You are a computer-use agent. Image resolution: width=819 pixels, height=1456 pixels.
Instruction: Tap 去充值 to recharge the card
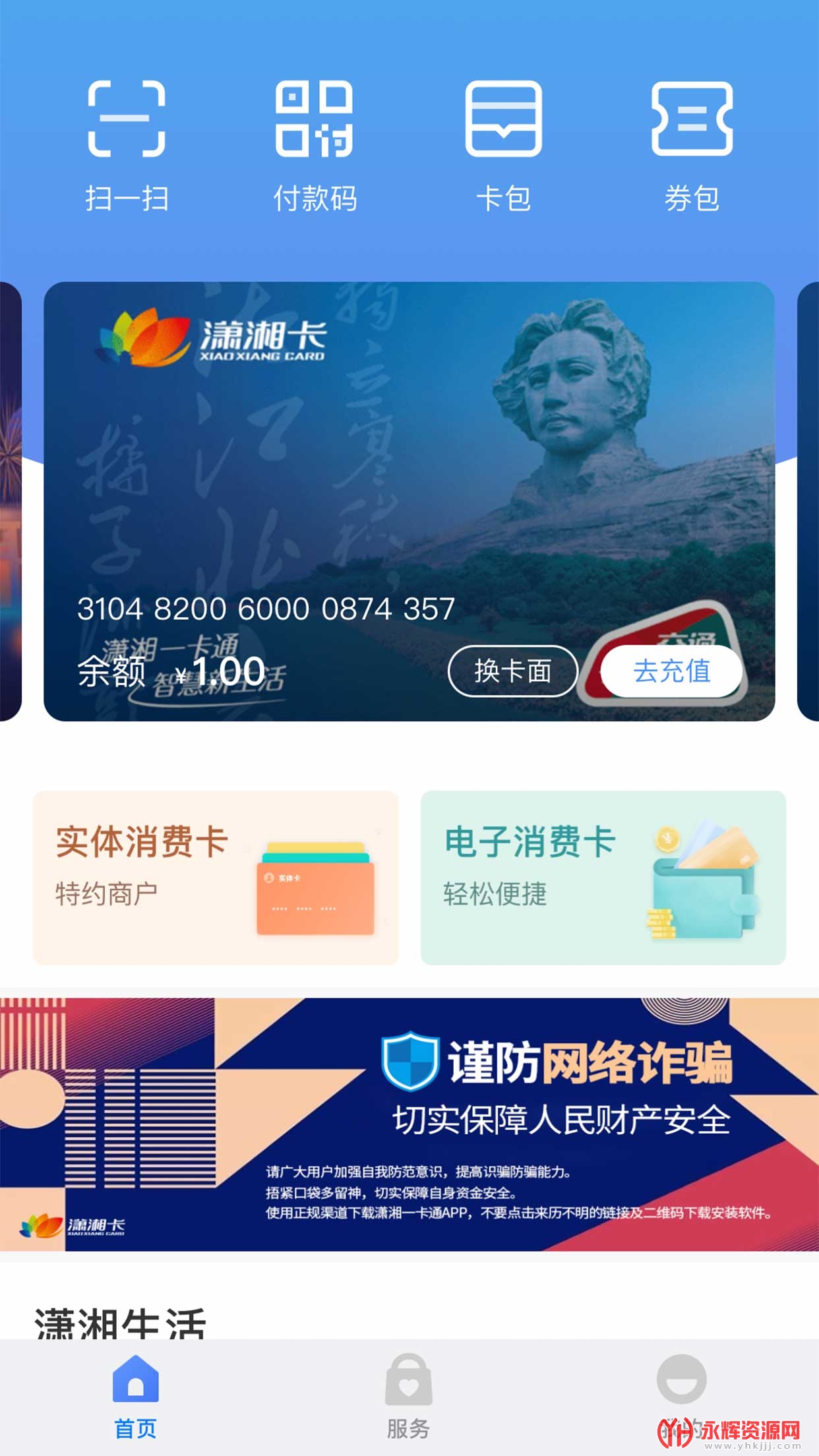tap(671, 671)
